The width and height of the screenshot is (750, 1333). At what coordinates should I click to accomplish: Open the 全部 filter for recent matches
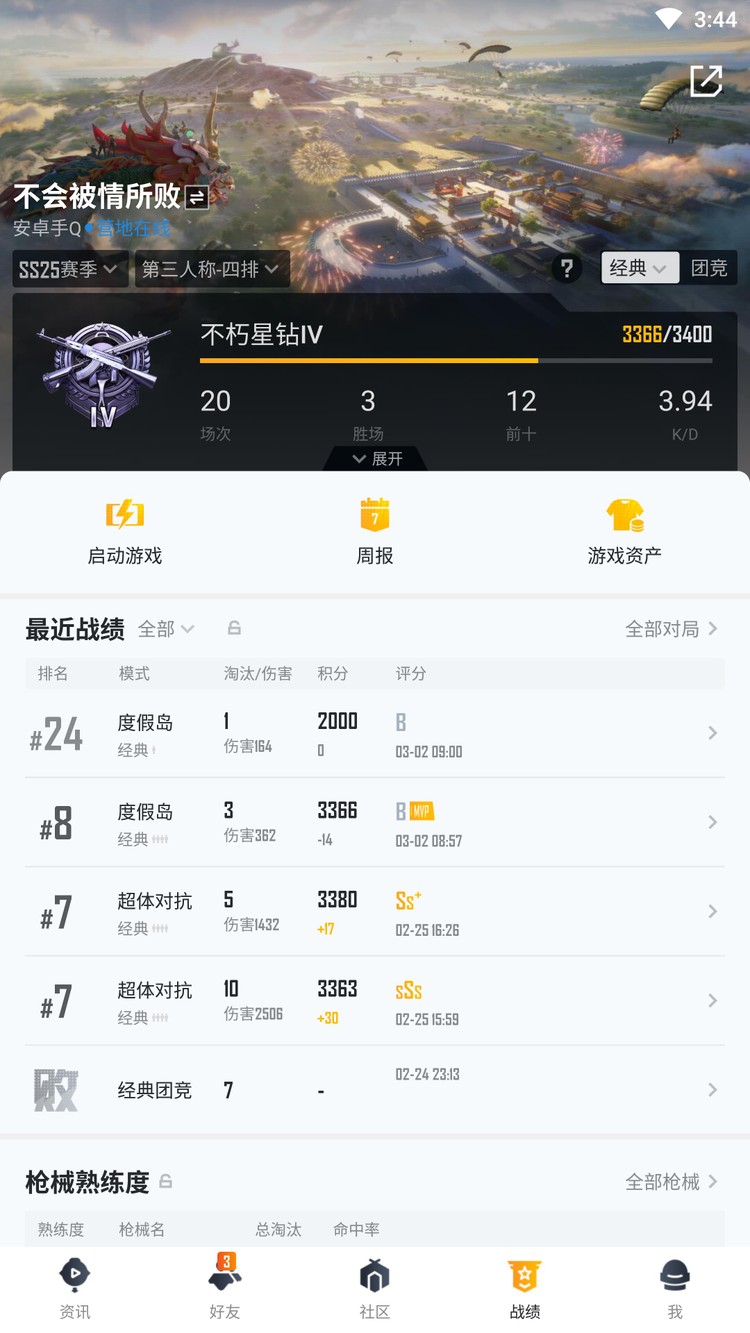click(x=166, y=629)
